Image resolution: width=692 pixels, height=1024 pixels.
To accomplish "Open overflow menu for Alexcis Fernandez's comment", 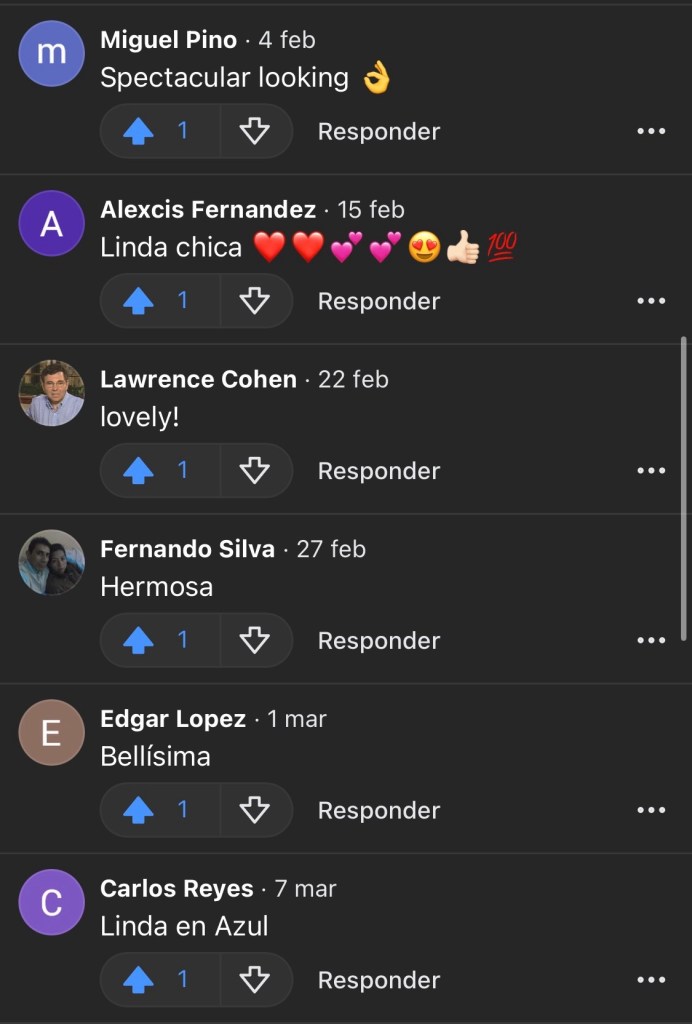I will tap(651, 301).
